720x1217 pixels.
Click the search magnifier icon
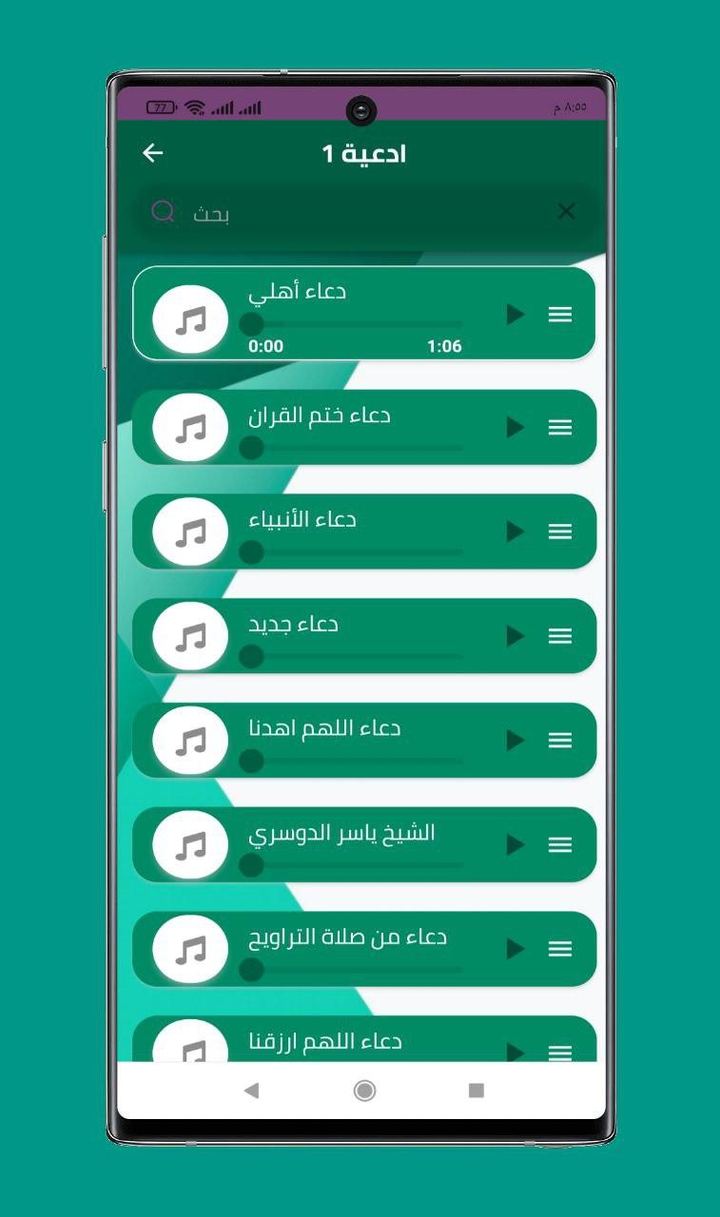pyautogui.click(x=162, y=211)
